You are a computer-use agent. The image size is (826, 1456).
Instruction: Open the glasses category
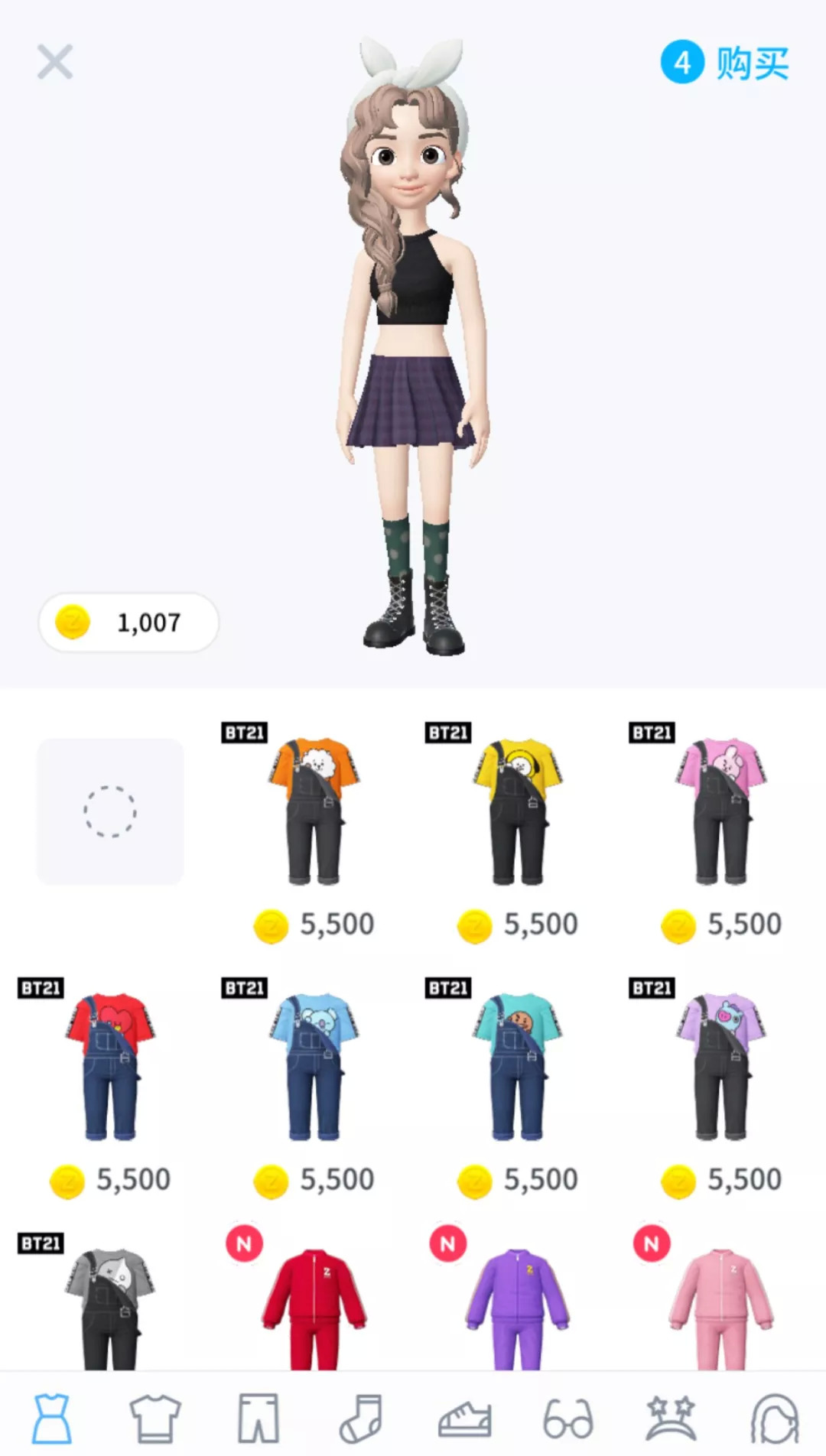(567, 1417)
